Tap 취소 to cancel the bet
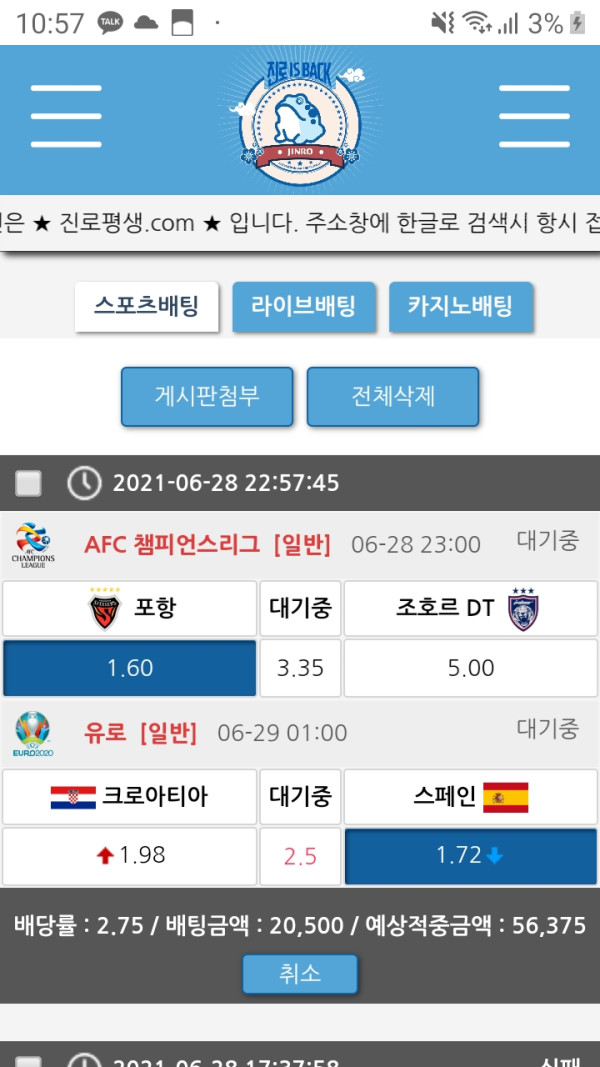Viewport: 600px width, 1067px height. tap(299, 973)
